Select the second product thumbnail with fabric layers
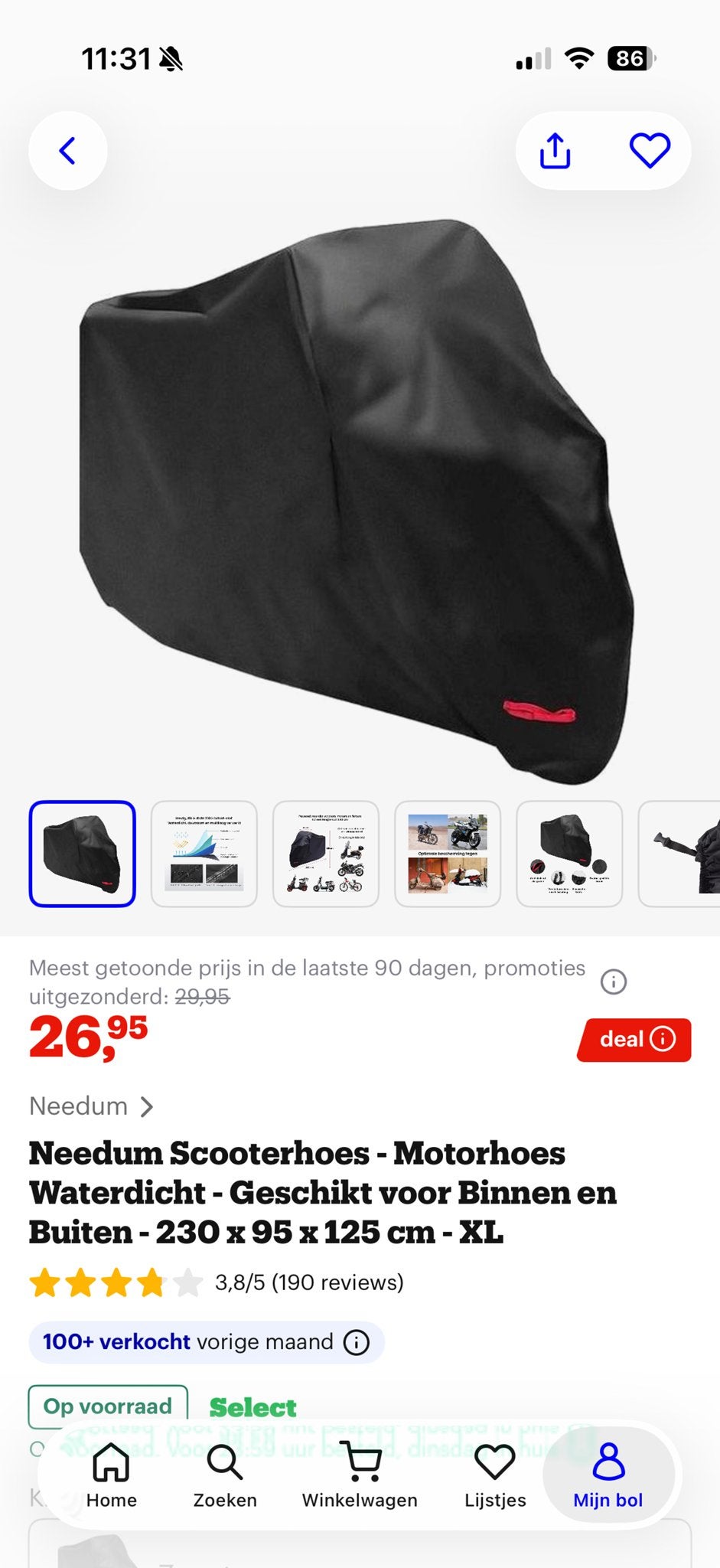The image size is (720, 1568). coord(204,854)
